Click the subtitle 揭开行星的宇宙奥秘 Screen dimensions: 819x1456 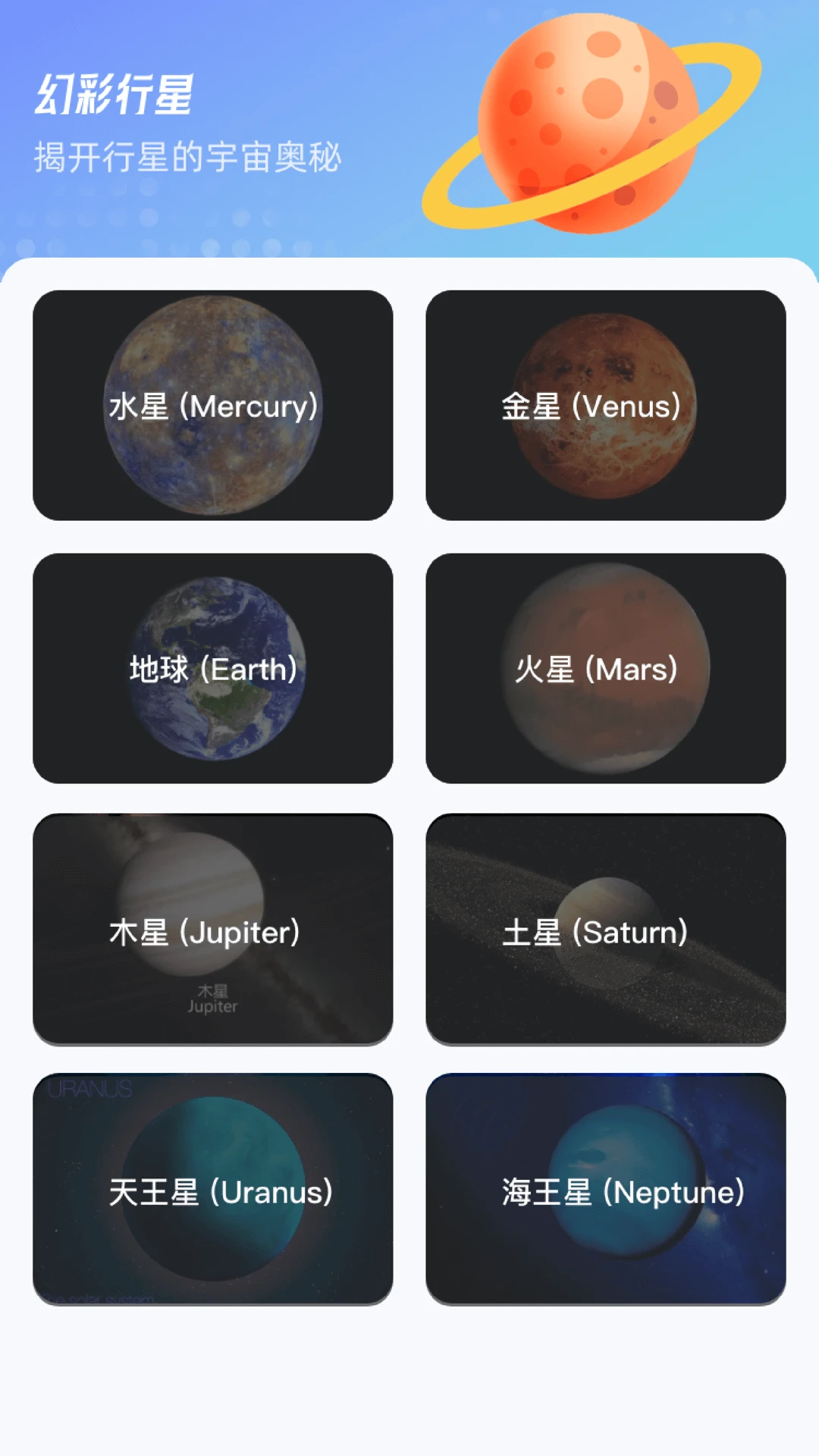(188, 159)
